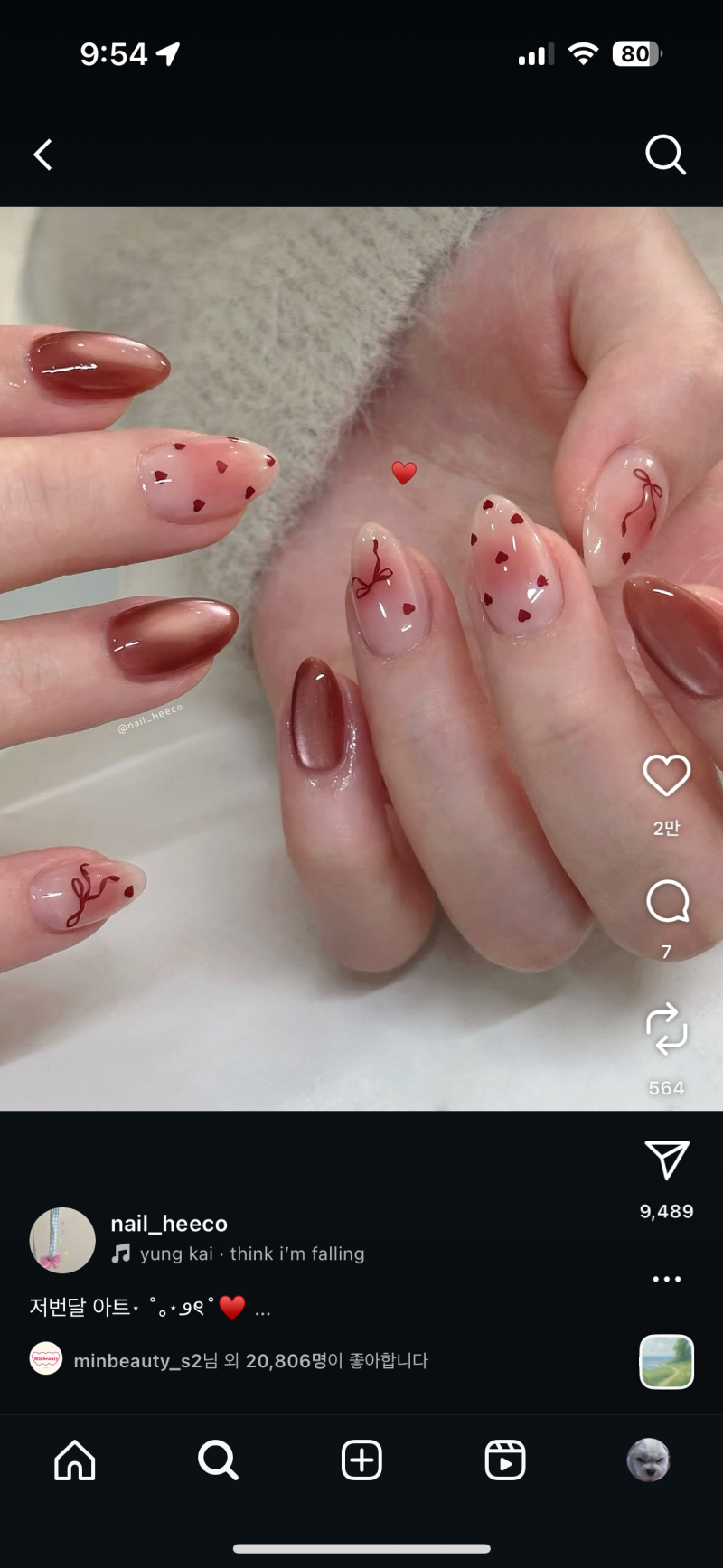The width and height of the screenshot is (723, 1568).
Task: Share via the paper plane icon
Action: click(x=667, y=1160)
